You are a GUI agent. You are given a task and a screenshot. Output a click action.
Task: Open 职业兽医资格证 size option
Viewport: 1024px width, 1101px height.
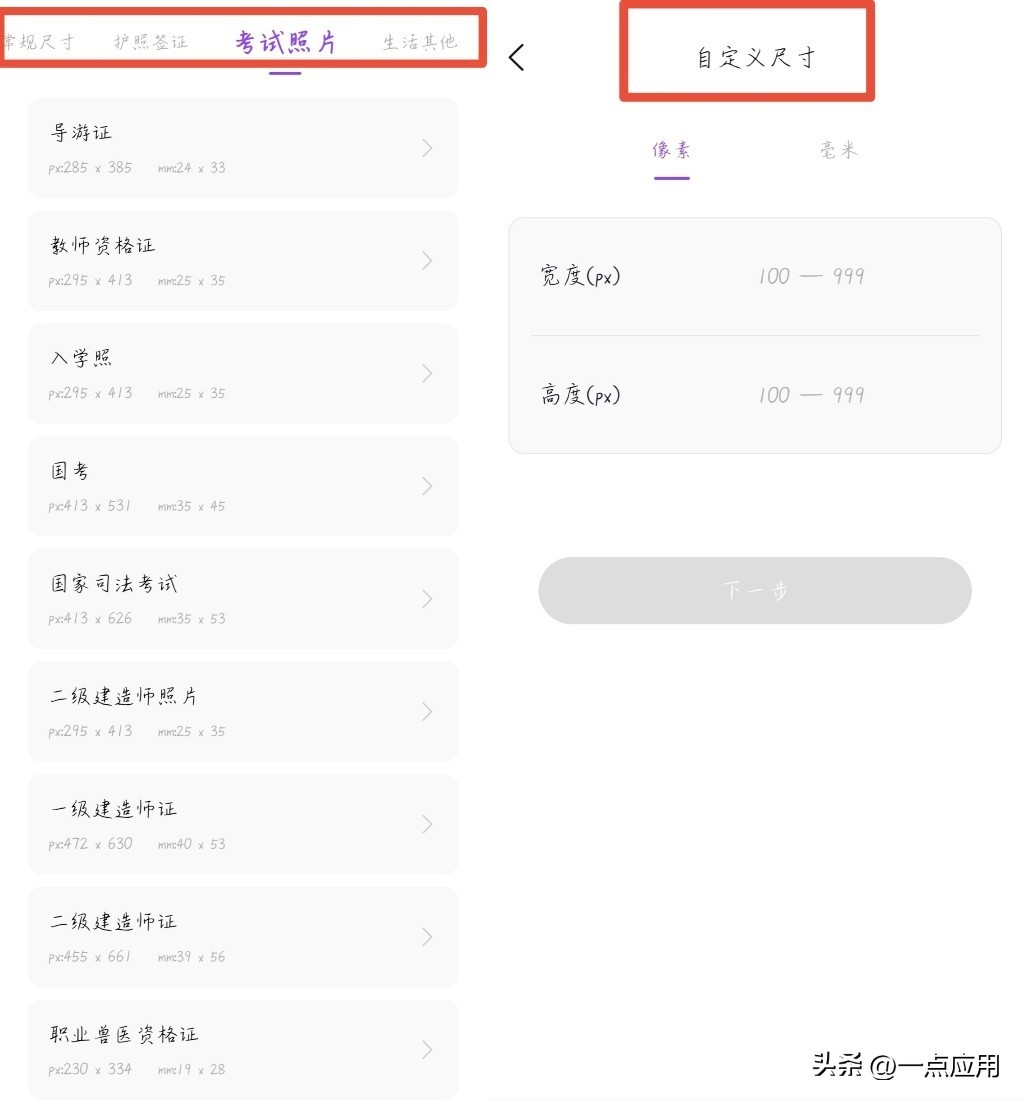243,1049
